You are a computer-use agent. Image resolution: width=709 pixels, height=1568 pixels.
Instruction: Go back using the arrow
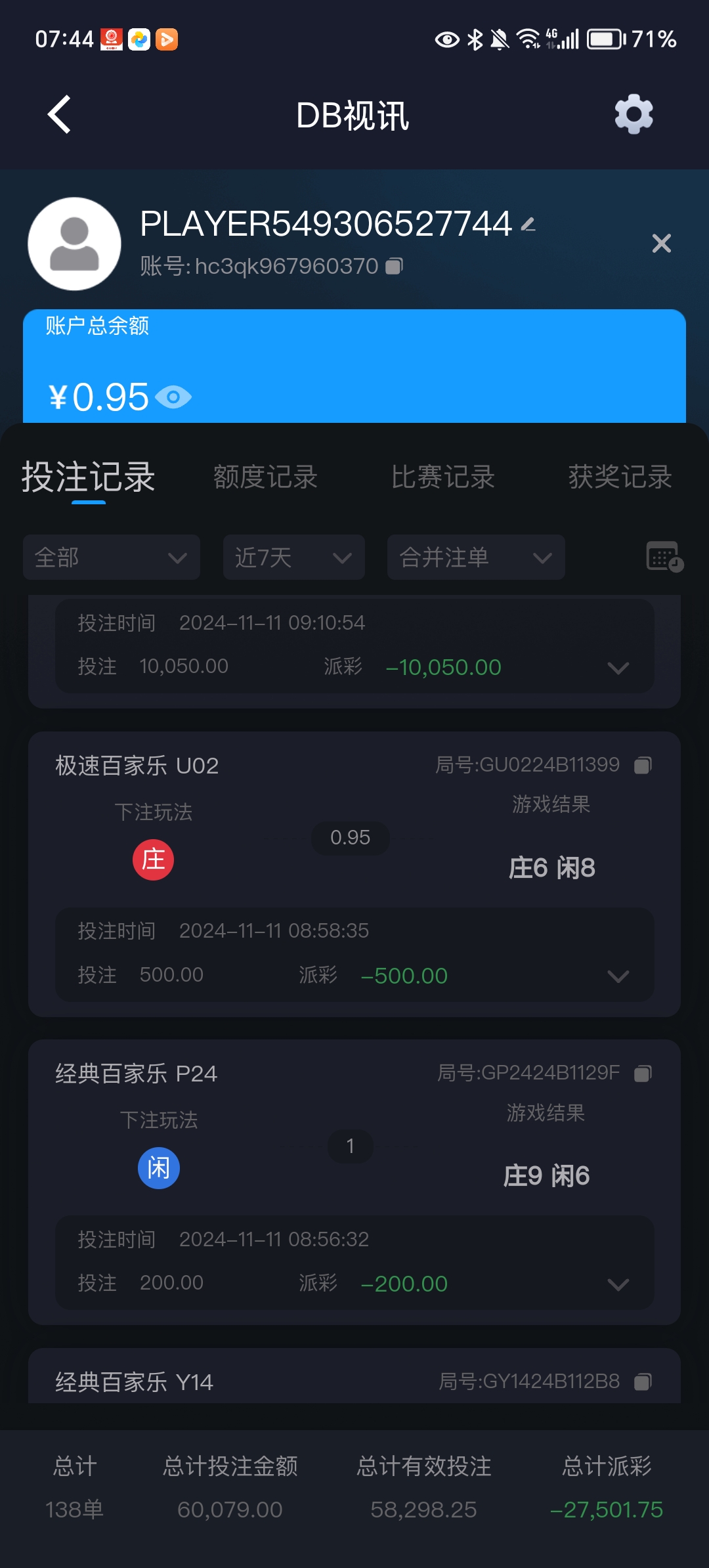60,115
